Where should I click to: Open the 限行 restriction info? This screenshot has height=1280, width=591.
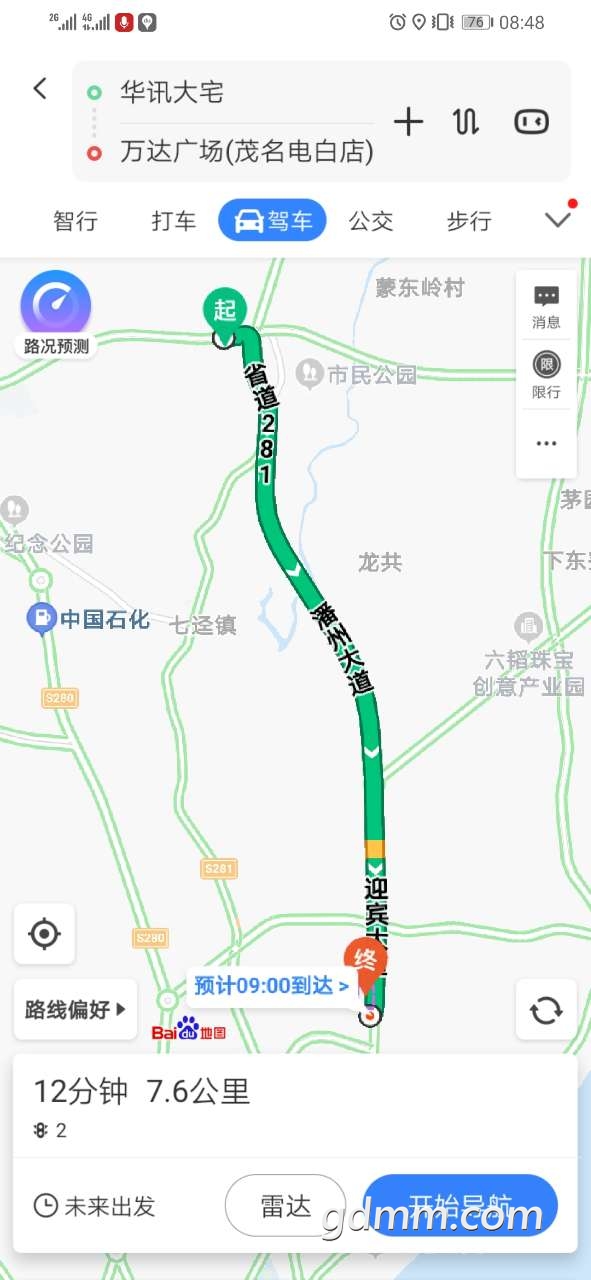[546, 375]
